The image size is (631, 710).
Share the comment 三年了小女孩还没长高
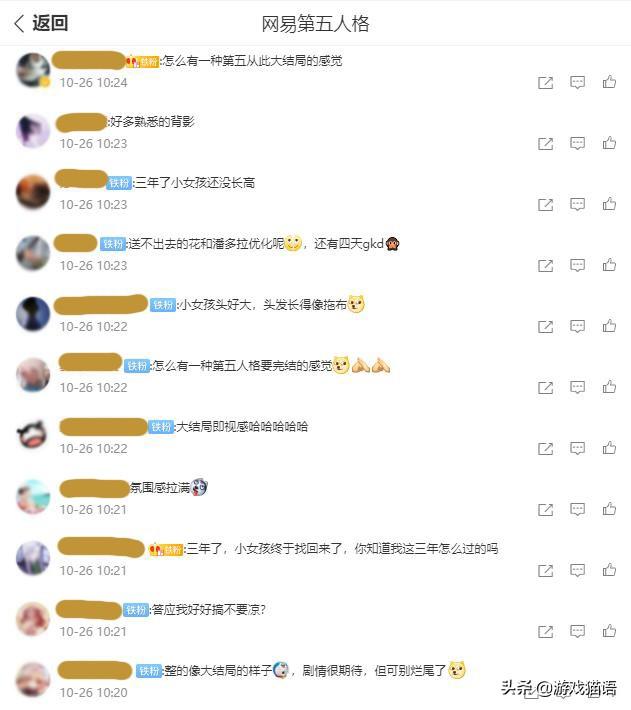pyautogui.click(x=545, y=205)
